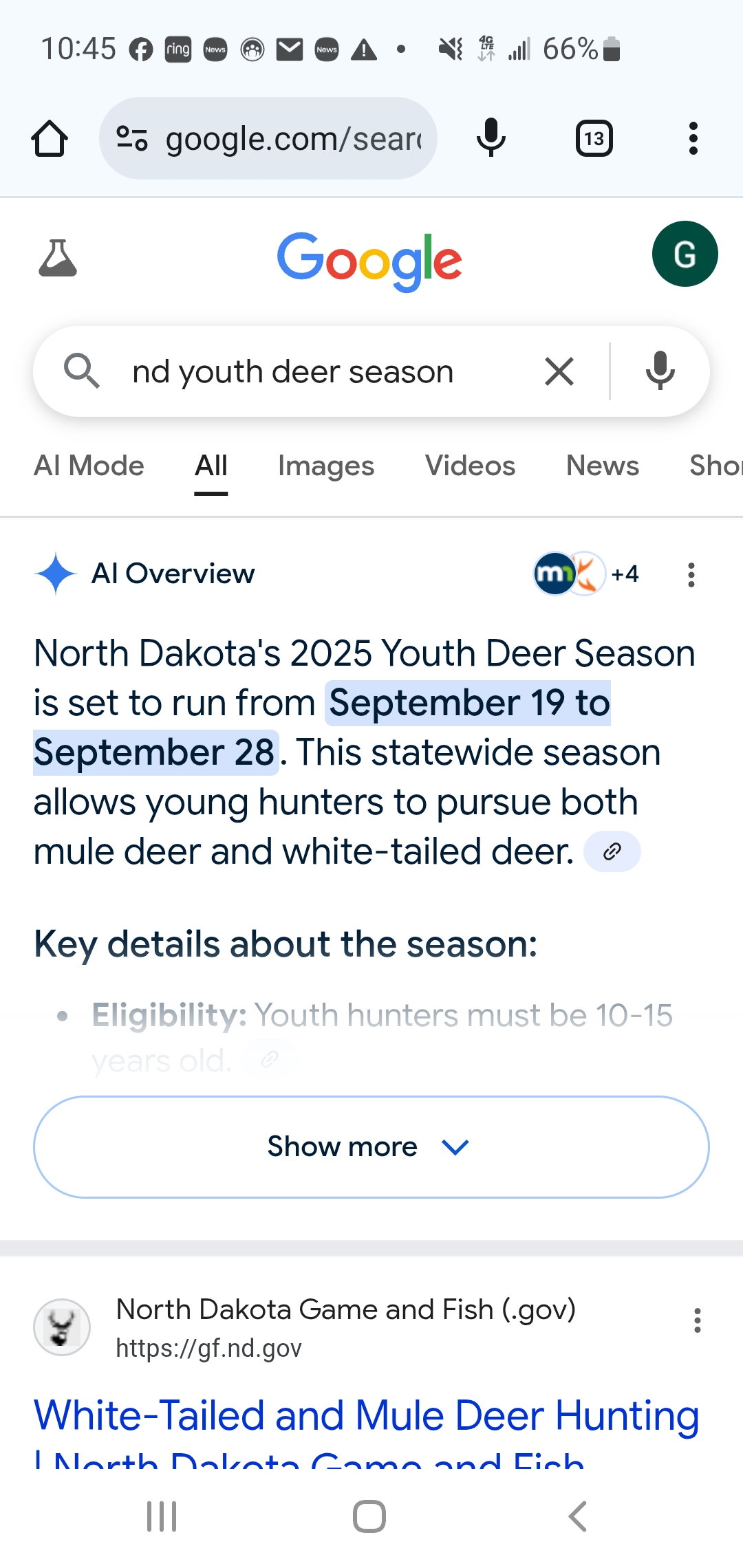
Task: Tap the home icon in the browser toolbar
Action: [49, 138]
